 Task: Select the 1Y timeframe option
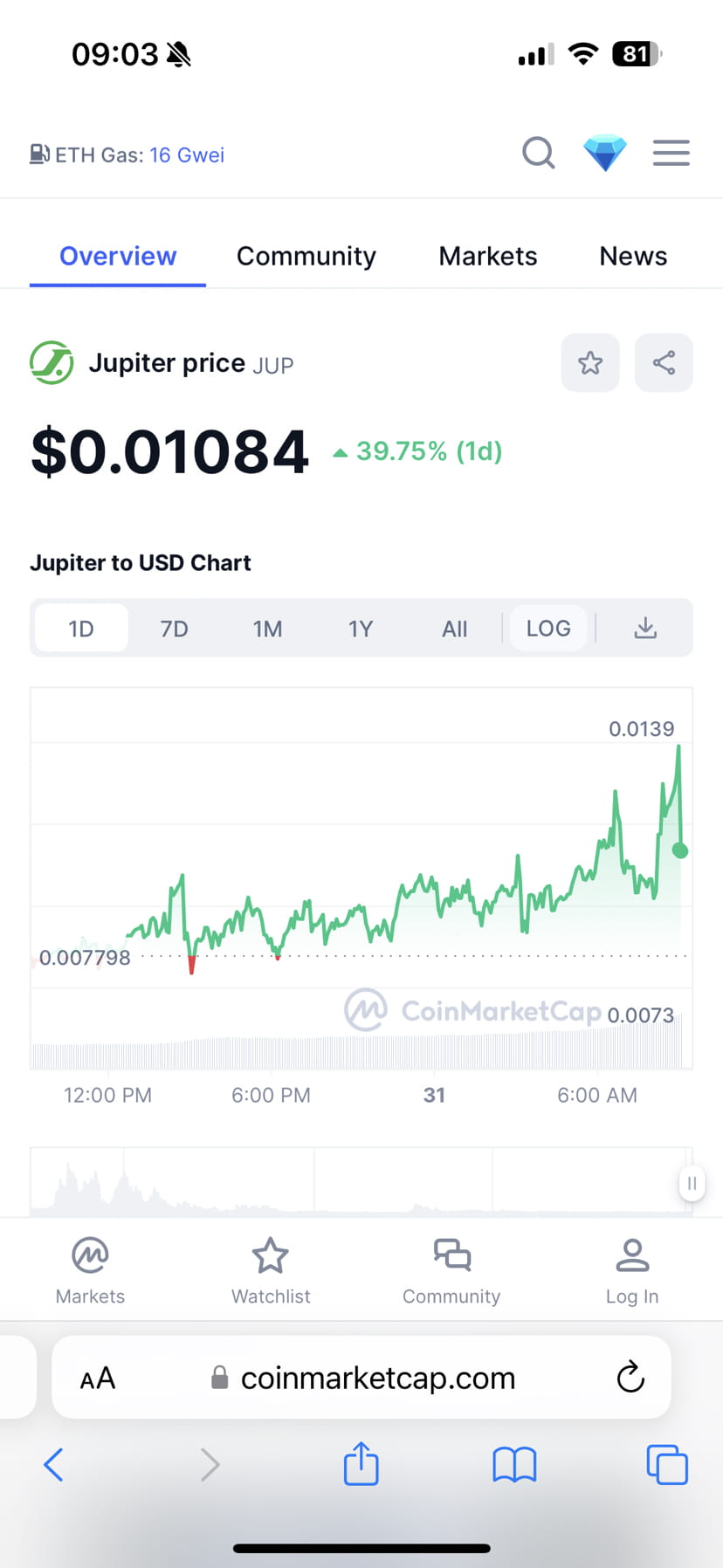click(361, 628)
